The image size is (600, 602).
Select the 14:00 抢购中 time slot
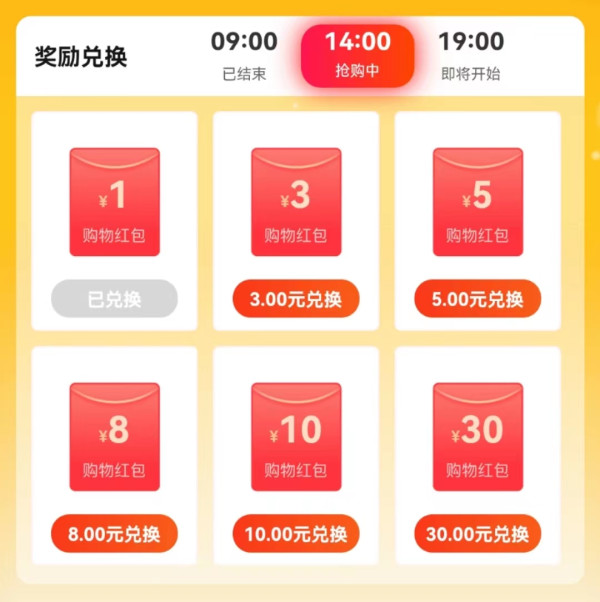pyautogui.click(x=358, y=55)
